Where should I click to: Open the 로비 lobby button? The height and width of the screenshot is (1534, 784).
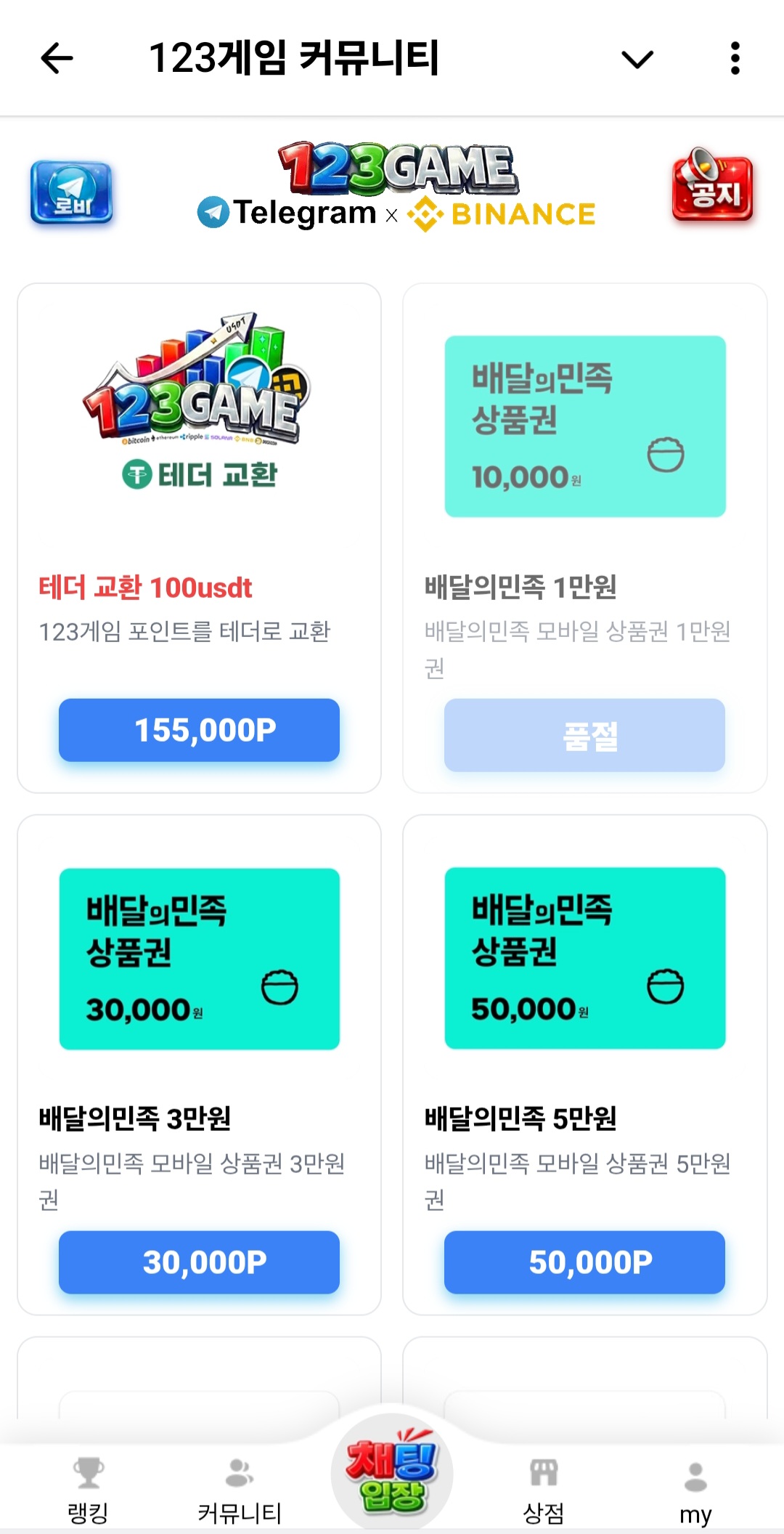(71, 192)
